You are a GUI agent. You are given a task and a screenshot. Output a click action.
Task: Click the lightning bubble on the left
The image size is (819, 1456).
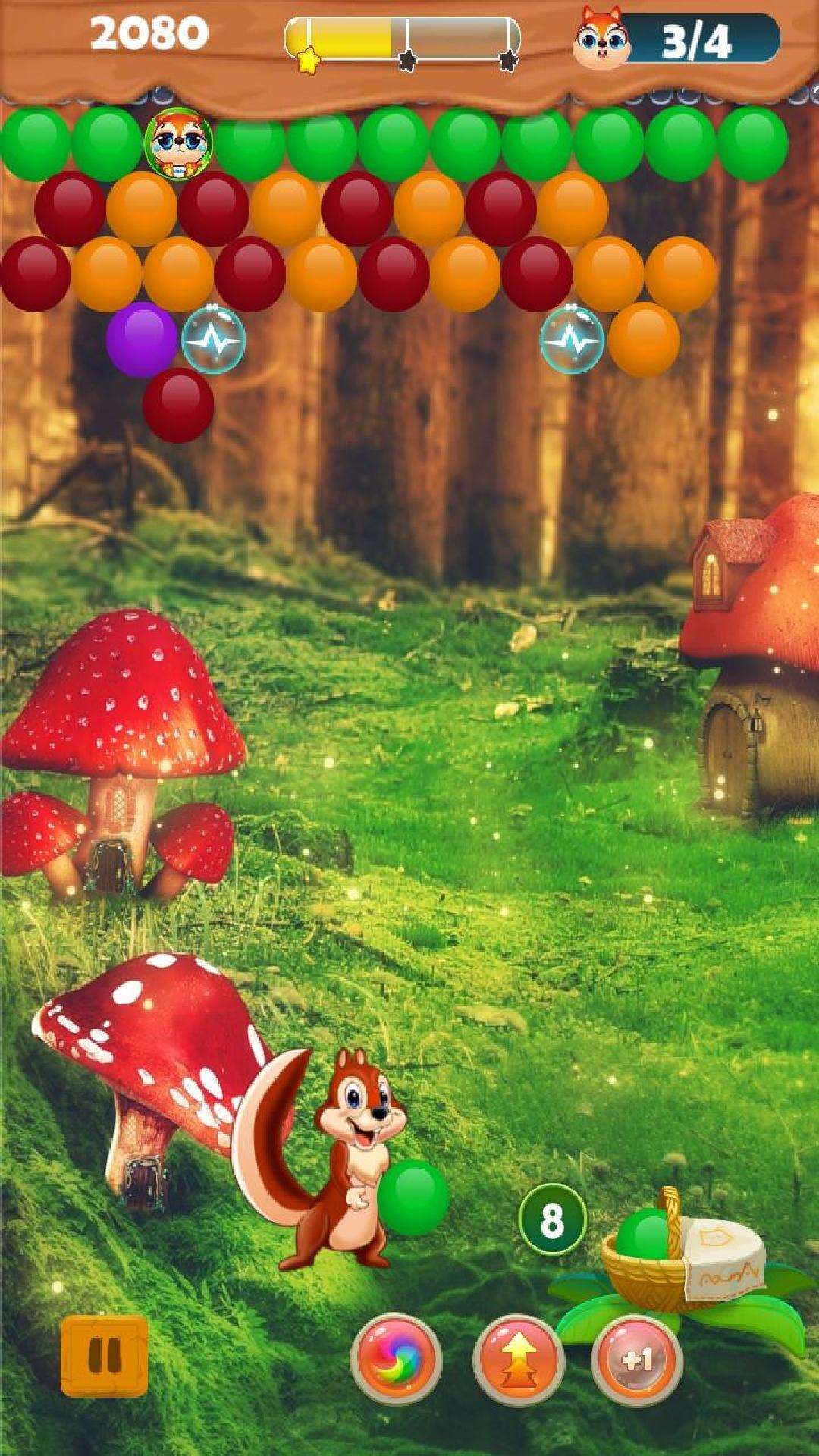(213, 340)
